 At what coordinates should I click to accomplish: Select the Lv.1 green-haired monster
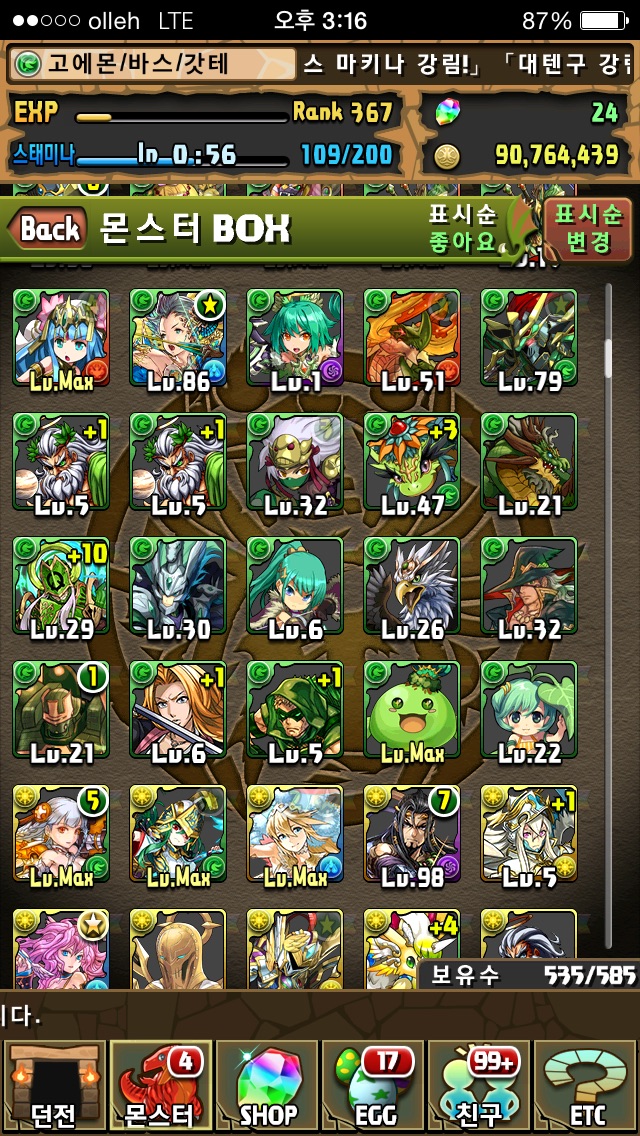pyautogui.click(x=295, y=338)
